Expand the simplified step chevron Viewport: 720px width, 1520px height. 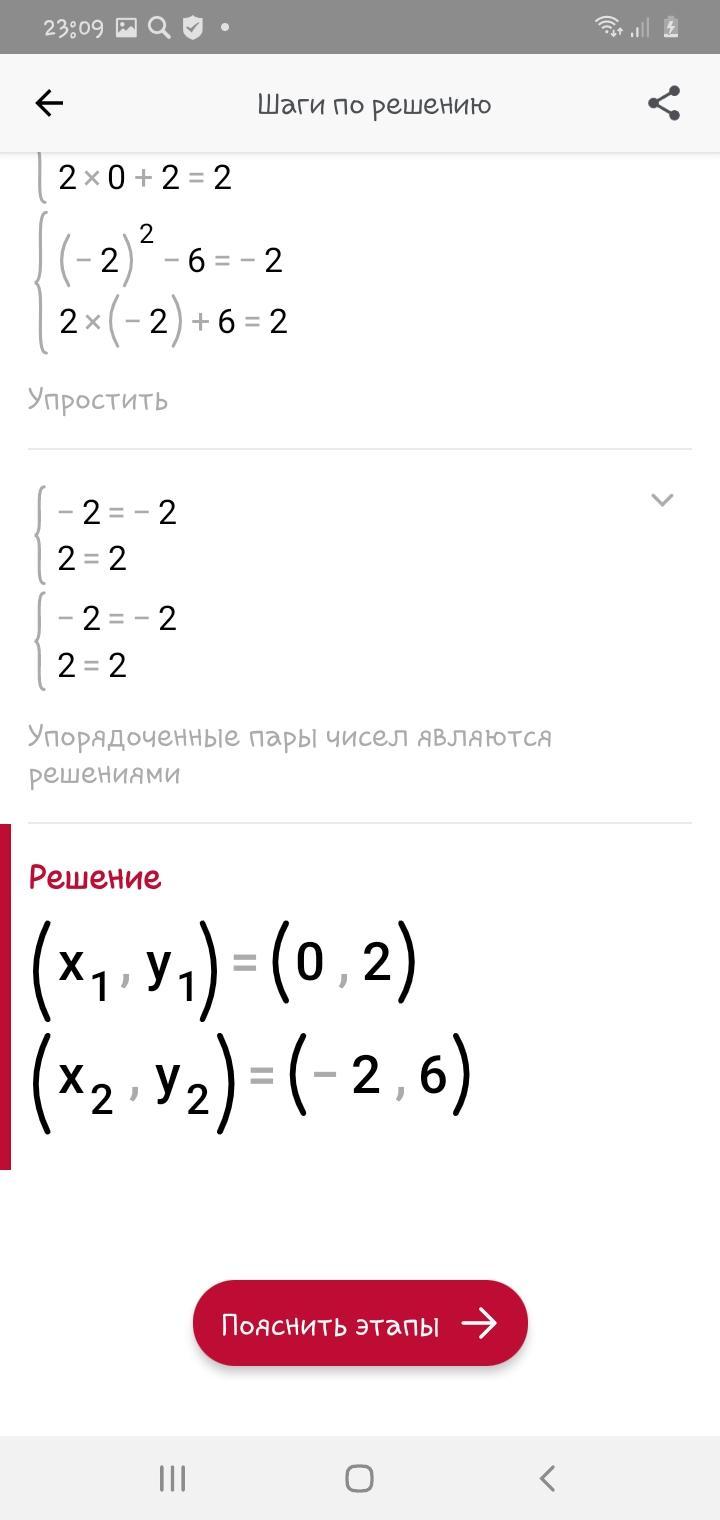tap(662, 499)
